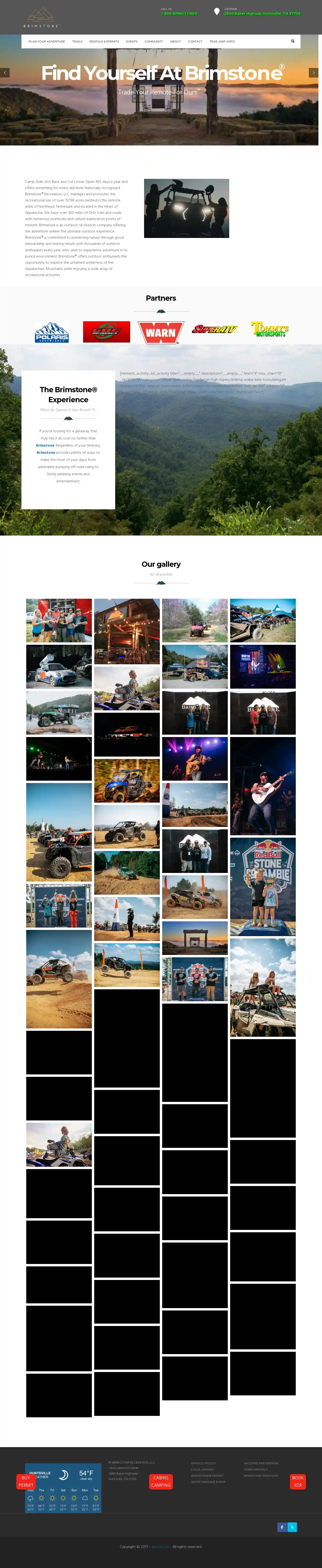The width and height of the screenshot is (322, 1568).
Task: Open the Red Bull Stone Scramble gallery photo
Action: 263,886
